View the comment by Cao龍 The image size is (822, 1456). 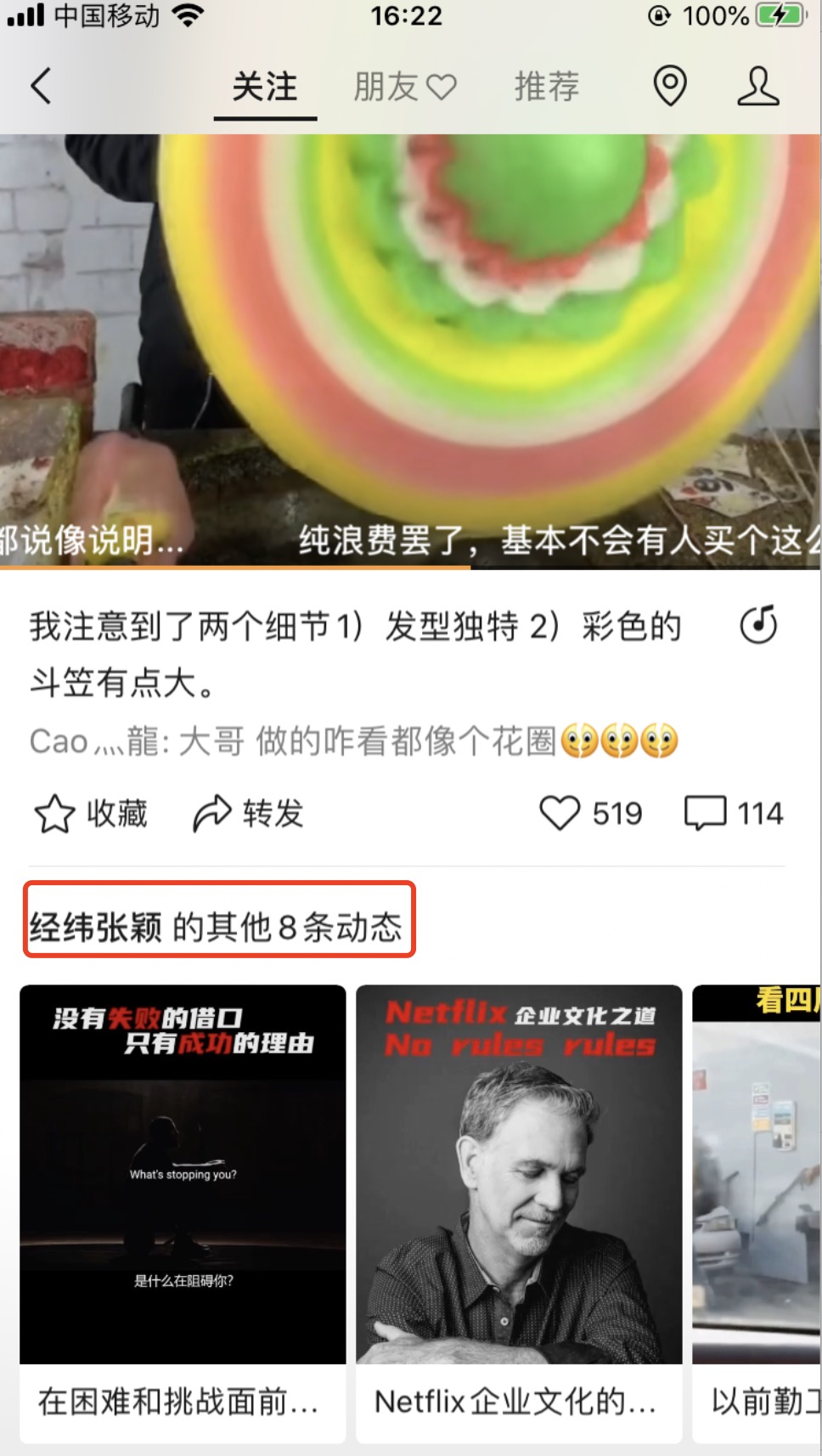[352, 741]
